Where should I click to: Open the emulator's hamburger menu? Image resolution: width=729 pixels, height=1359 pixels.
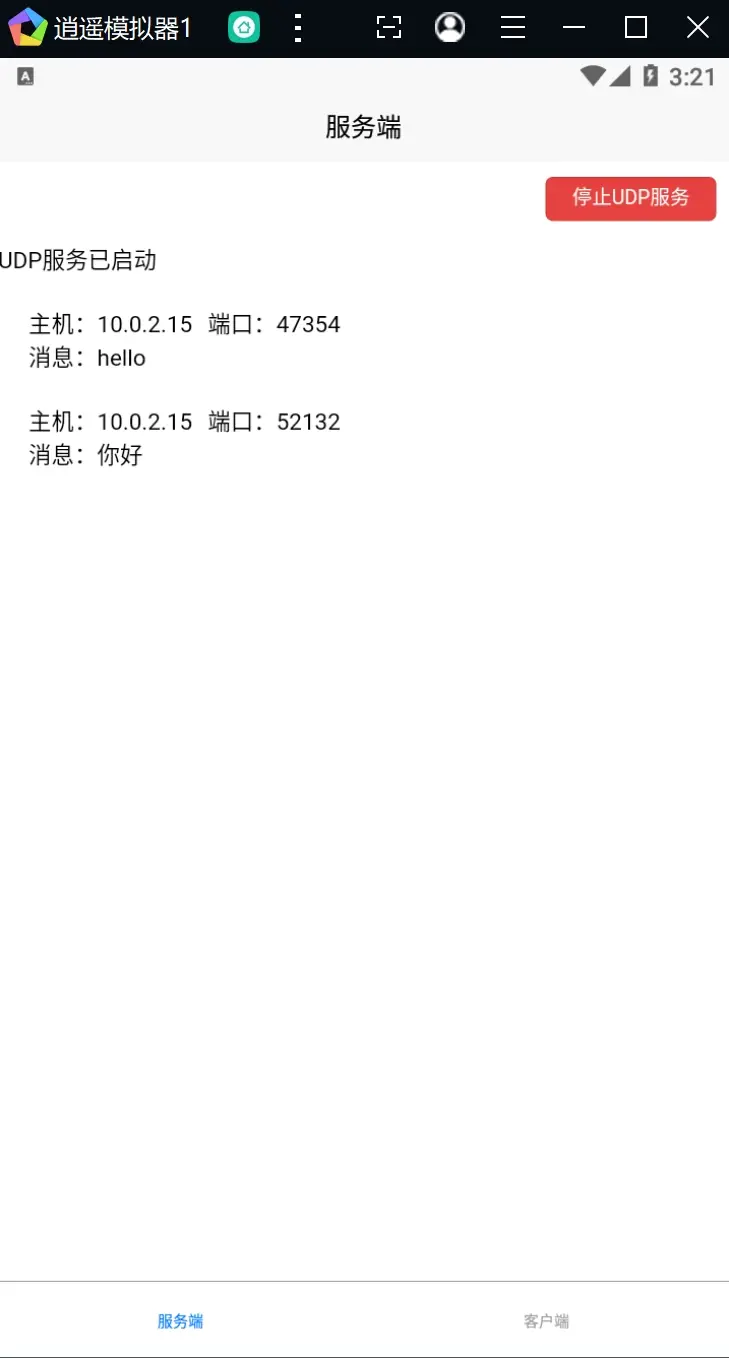[x=513, y=28]
